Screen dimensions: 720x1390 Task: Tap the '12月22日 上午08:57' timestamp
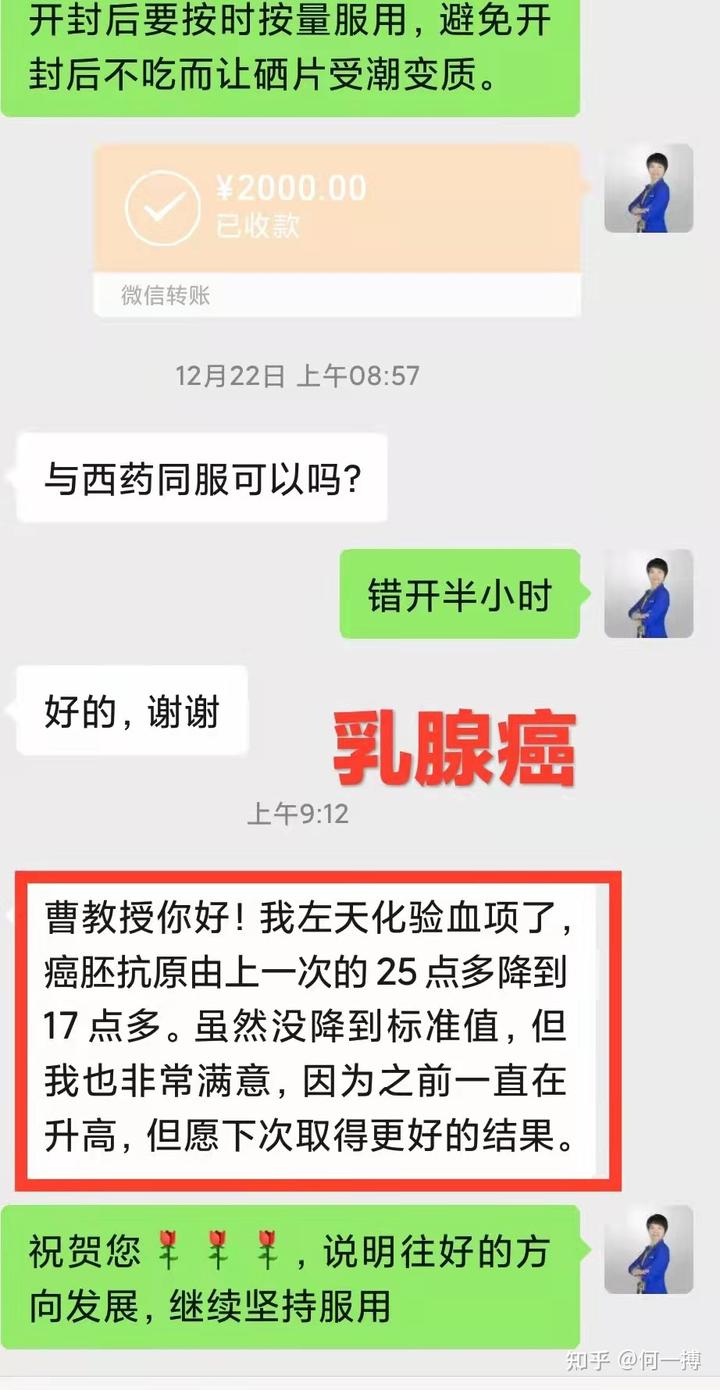(297, 378)
